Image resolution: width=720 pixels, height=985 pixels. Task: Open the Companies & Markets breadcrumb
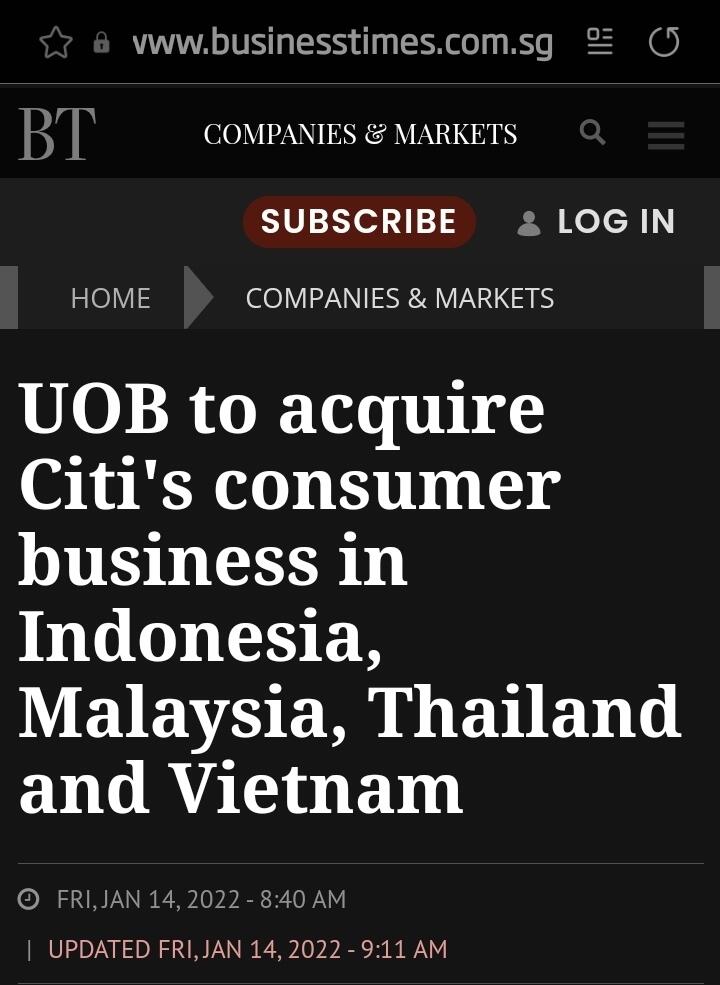tap(399, 298)
